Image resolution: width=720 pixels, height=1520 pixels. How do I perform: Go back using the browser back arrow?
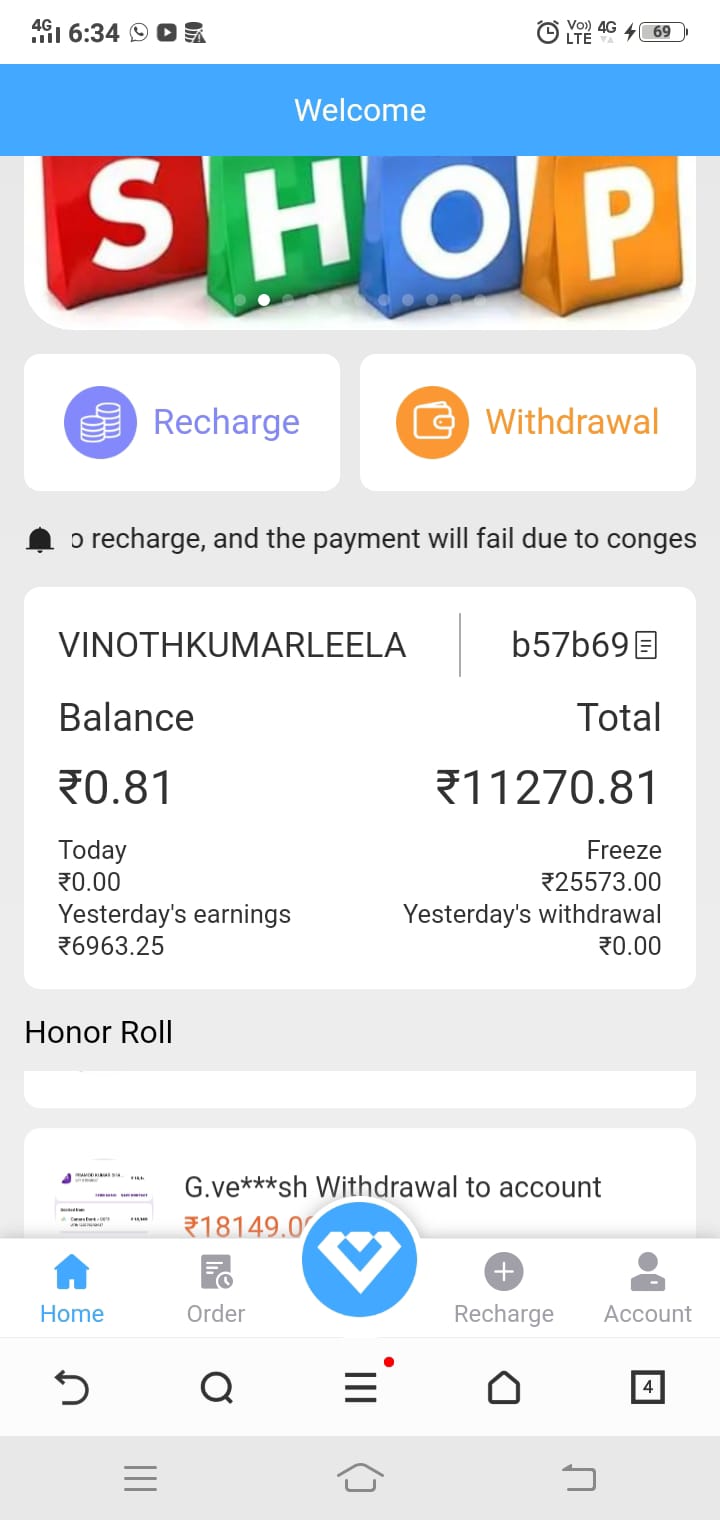tap(72, 1387)
